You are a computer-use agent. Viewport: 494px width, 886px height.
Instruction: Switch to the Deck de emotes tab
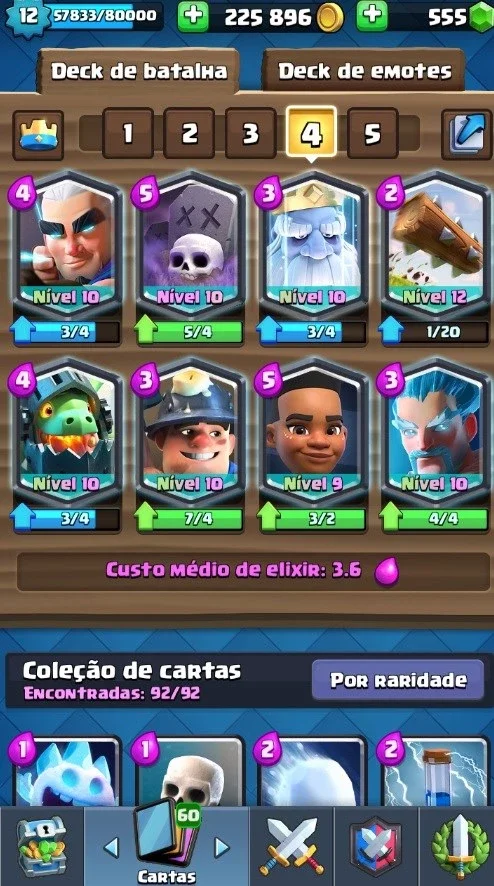[365, 71]
